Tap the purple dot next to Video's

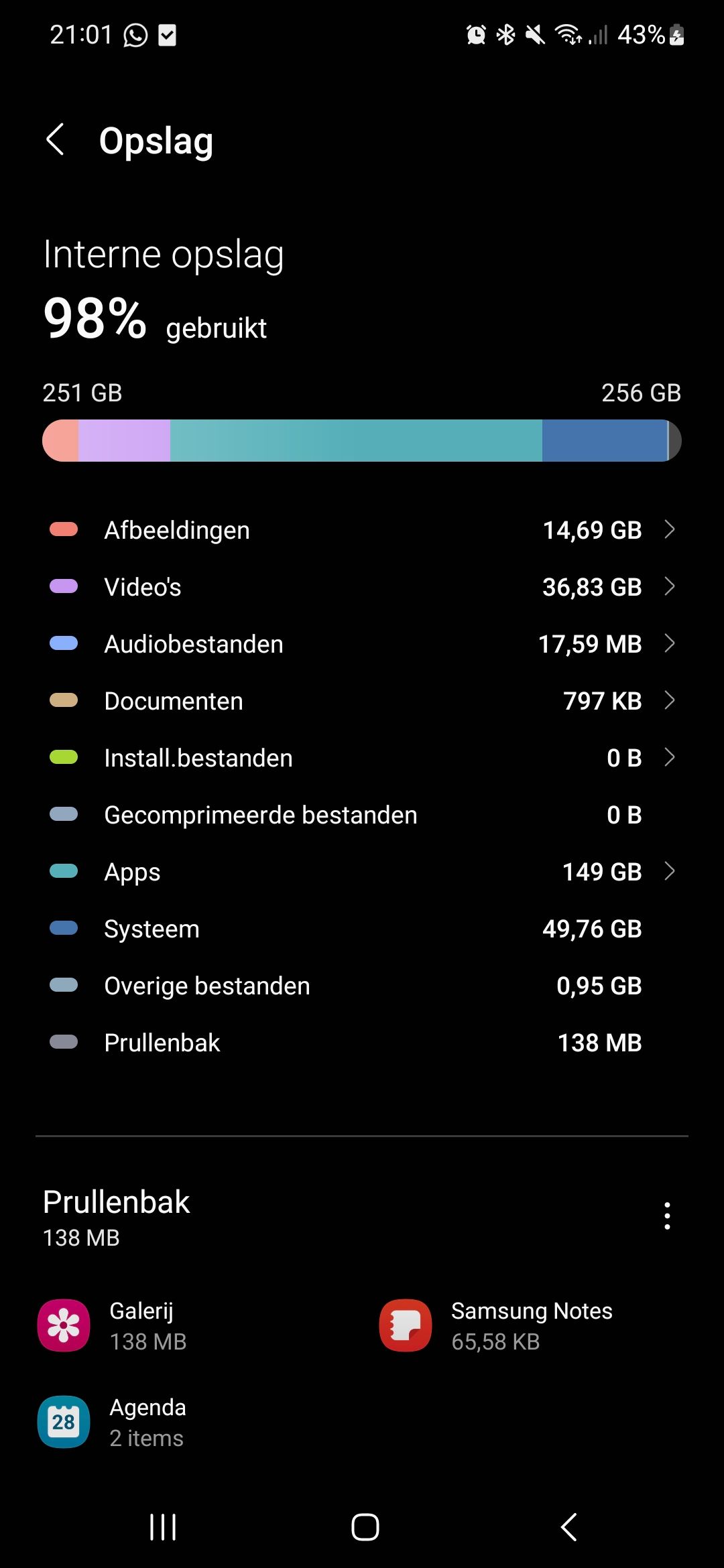pyautogui.click(x=63, y=587)
